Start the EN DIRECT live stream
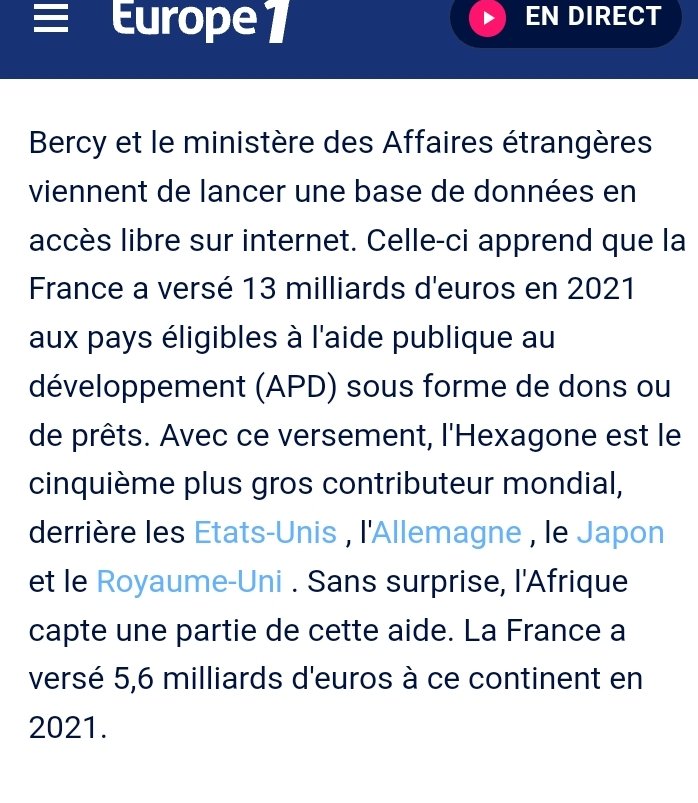Screen dimensions: 698x803 [x=565, y=18]
